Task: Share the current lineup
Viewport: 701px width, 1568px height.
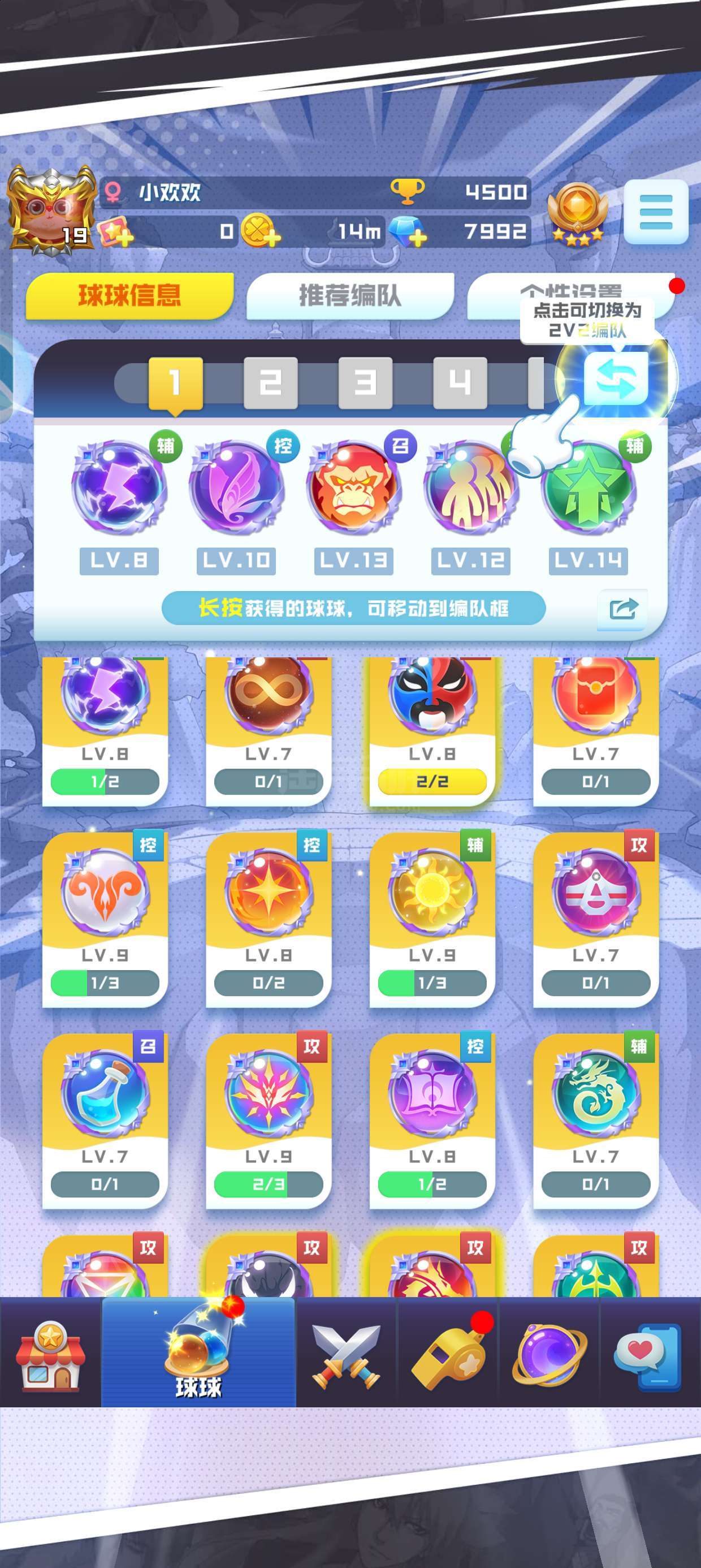Action: click(x=622, y=609)
